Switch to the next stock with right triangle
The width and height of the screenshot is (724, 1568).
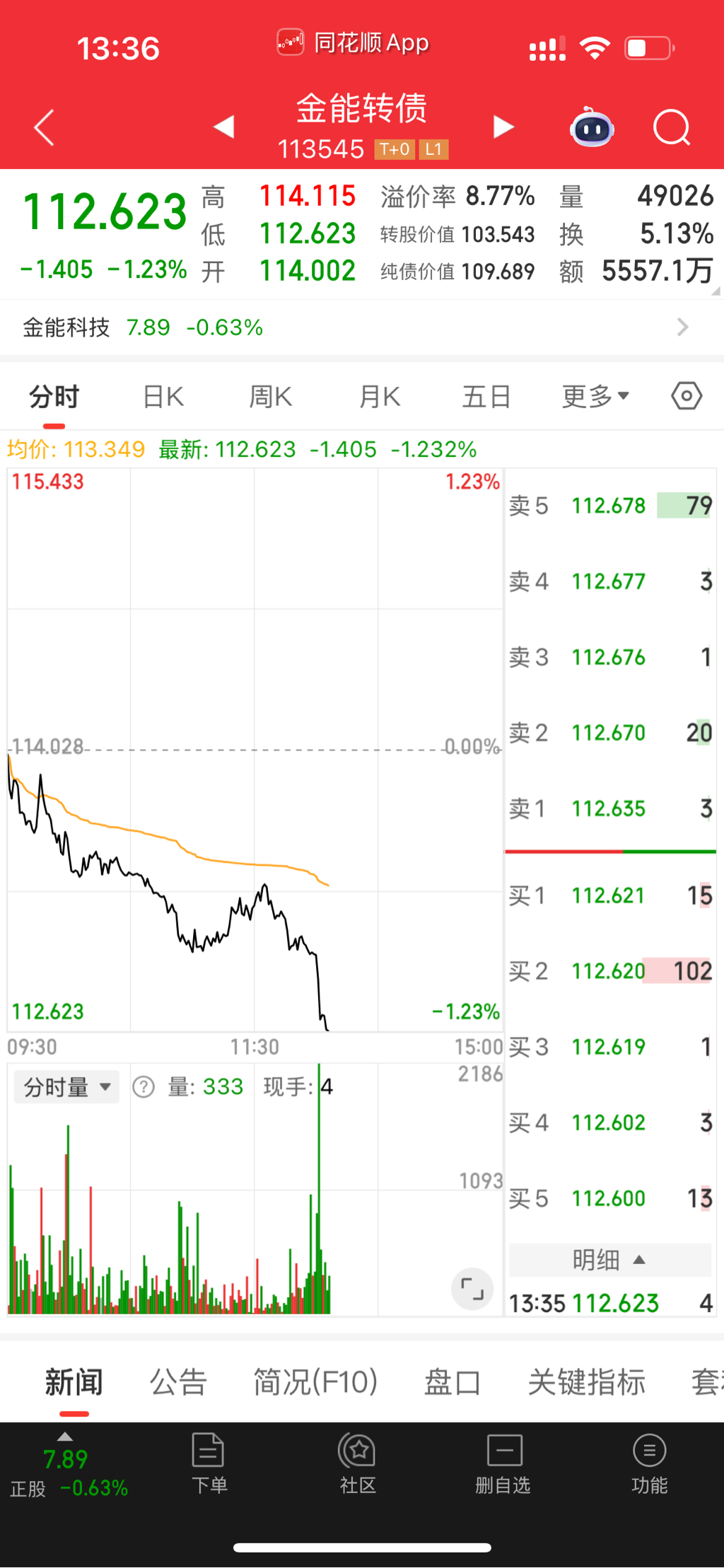tap(503, 127)
